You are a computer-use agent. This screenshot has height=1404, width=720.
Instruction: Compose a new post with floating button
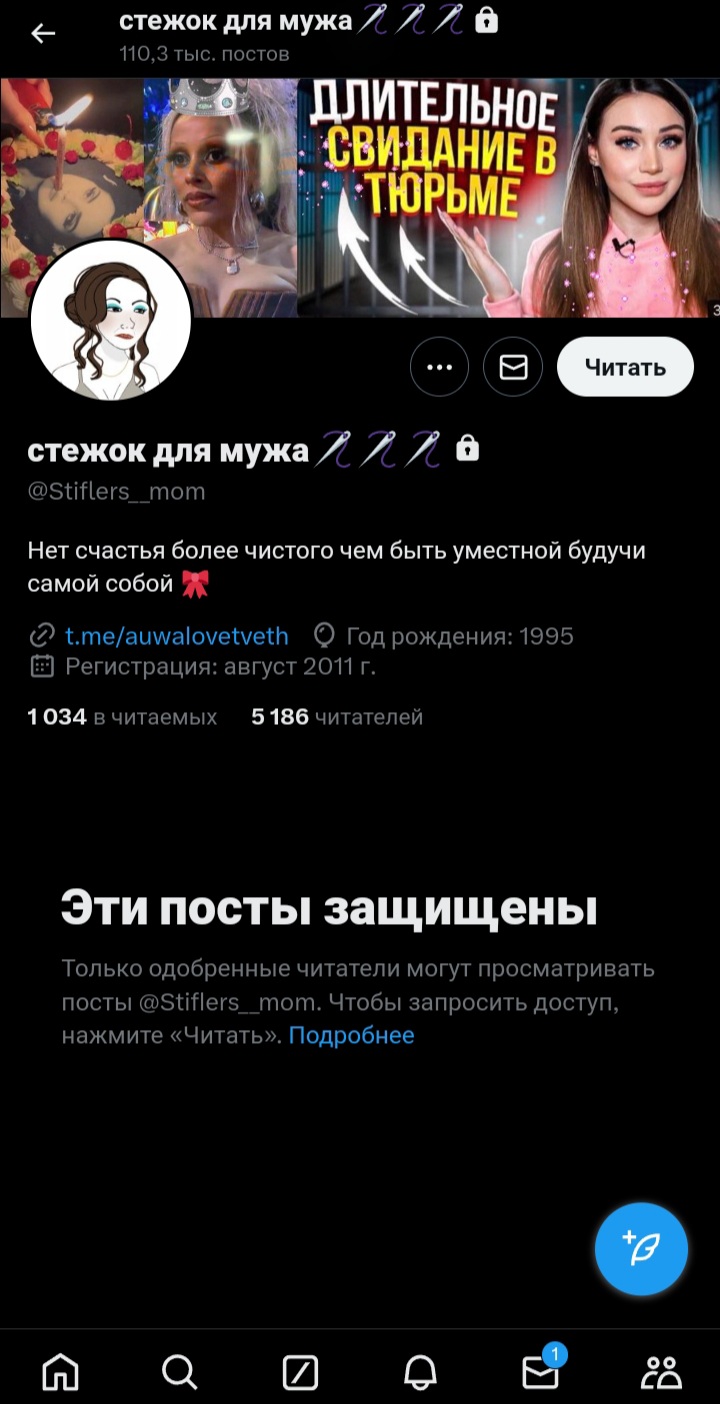tap(641, 1249)
